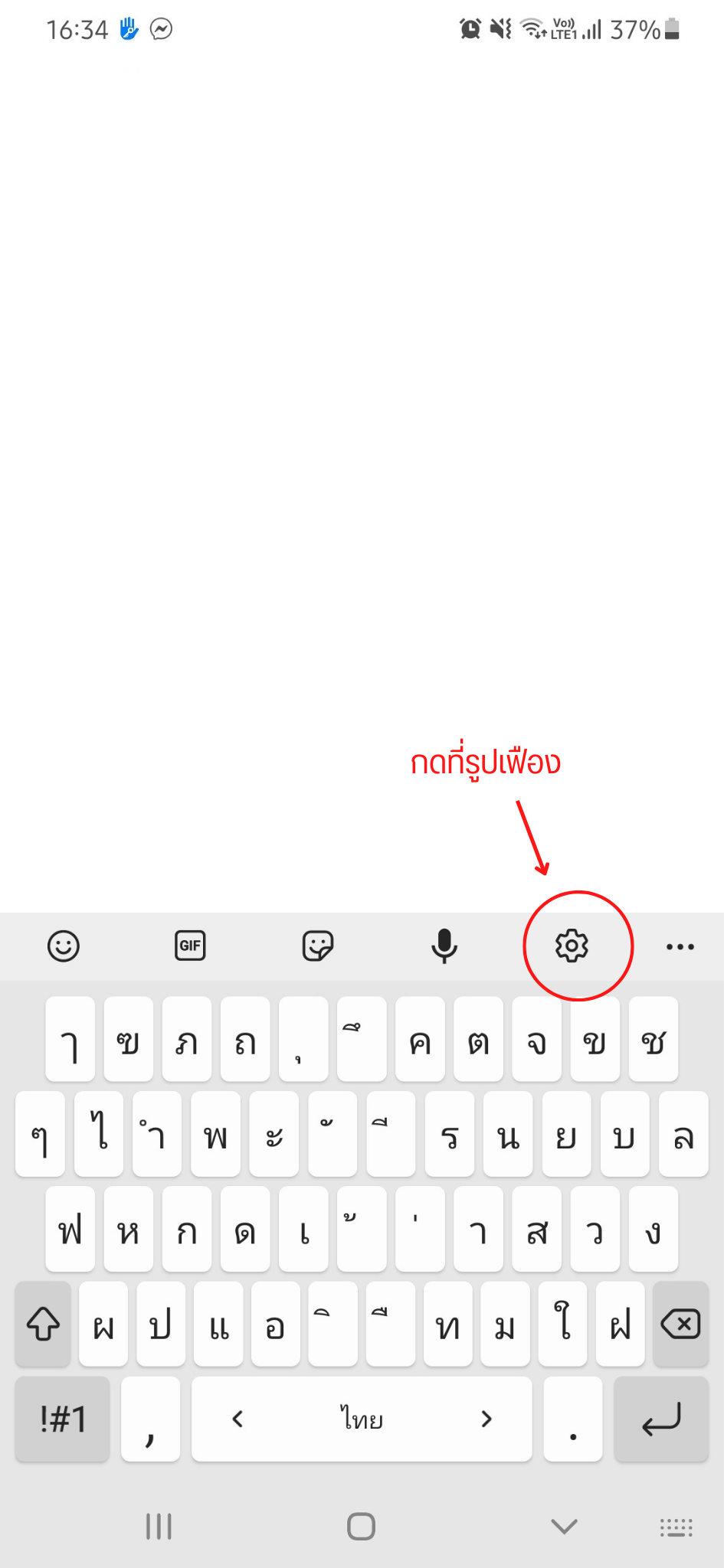Open recent apps from the navigation bar
The height and width of the screenshot is (1568, 724).
(159, 1526)
